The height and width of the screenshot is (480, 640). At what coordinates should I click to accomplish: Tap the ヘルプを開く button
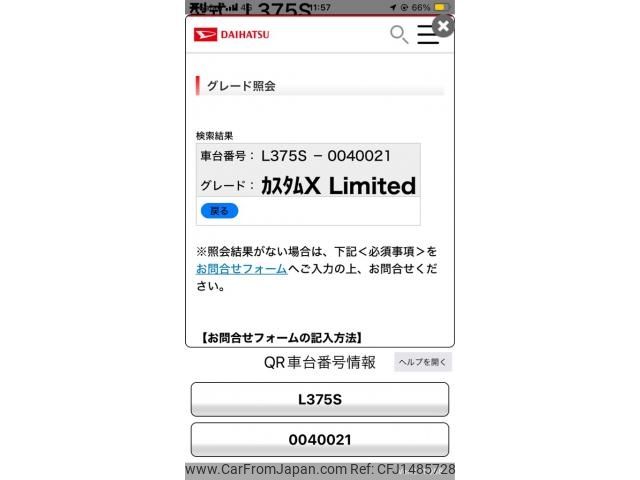pyautogui.click(x=423, y=362)
